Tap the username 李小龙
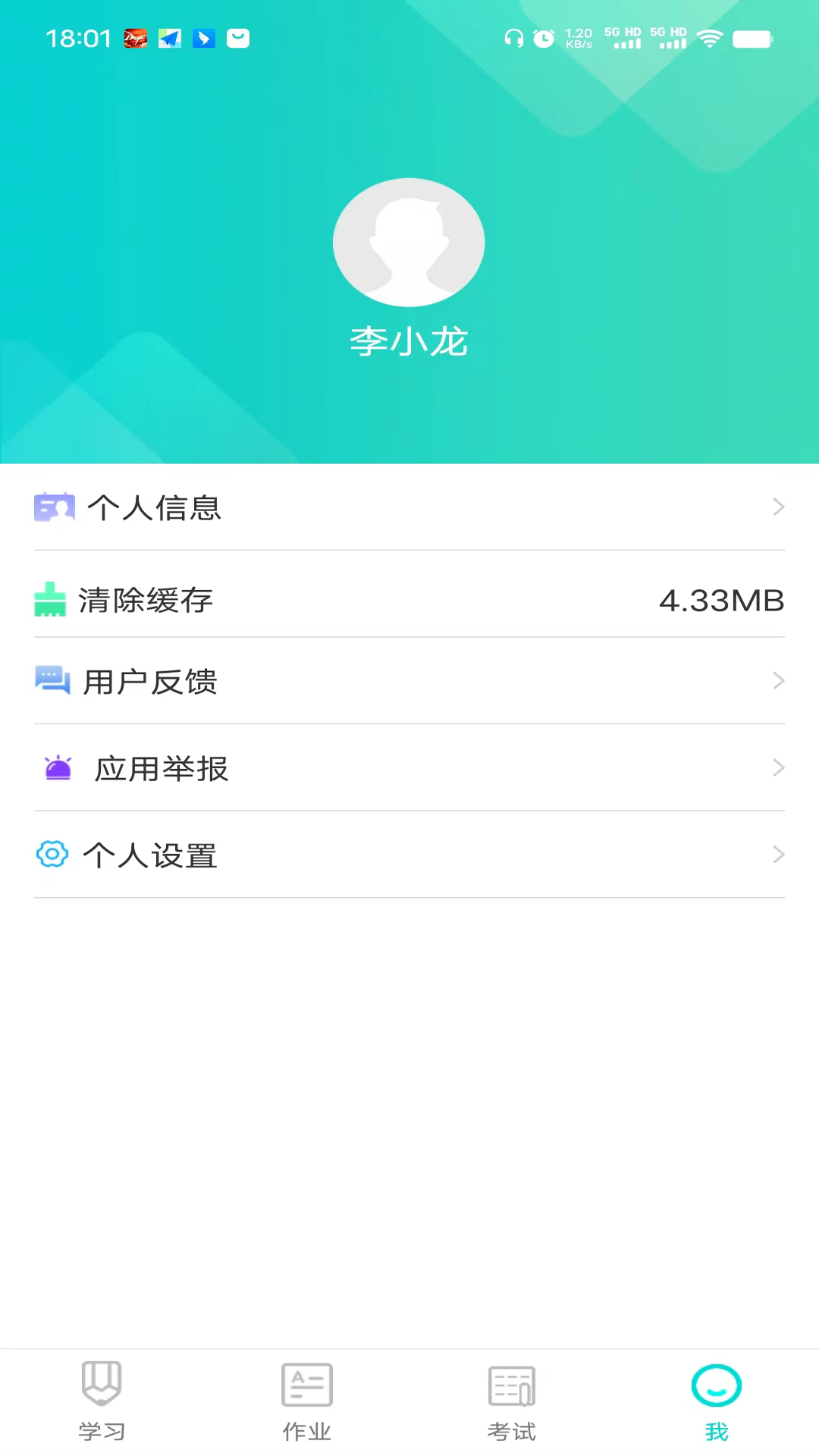The height and width of the screenshot is (1456, 819). point(409,341)
